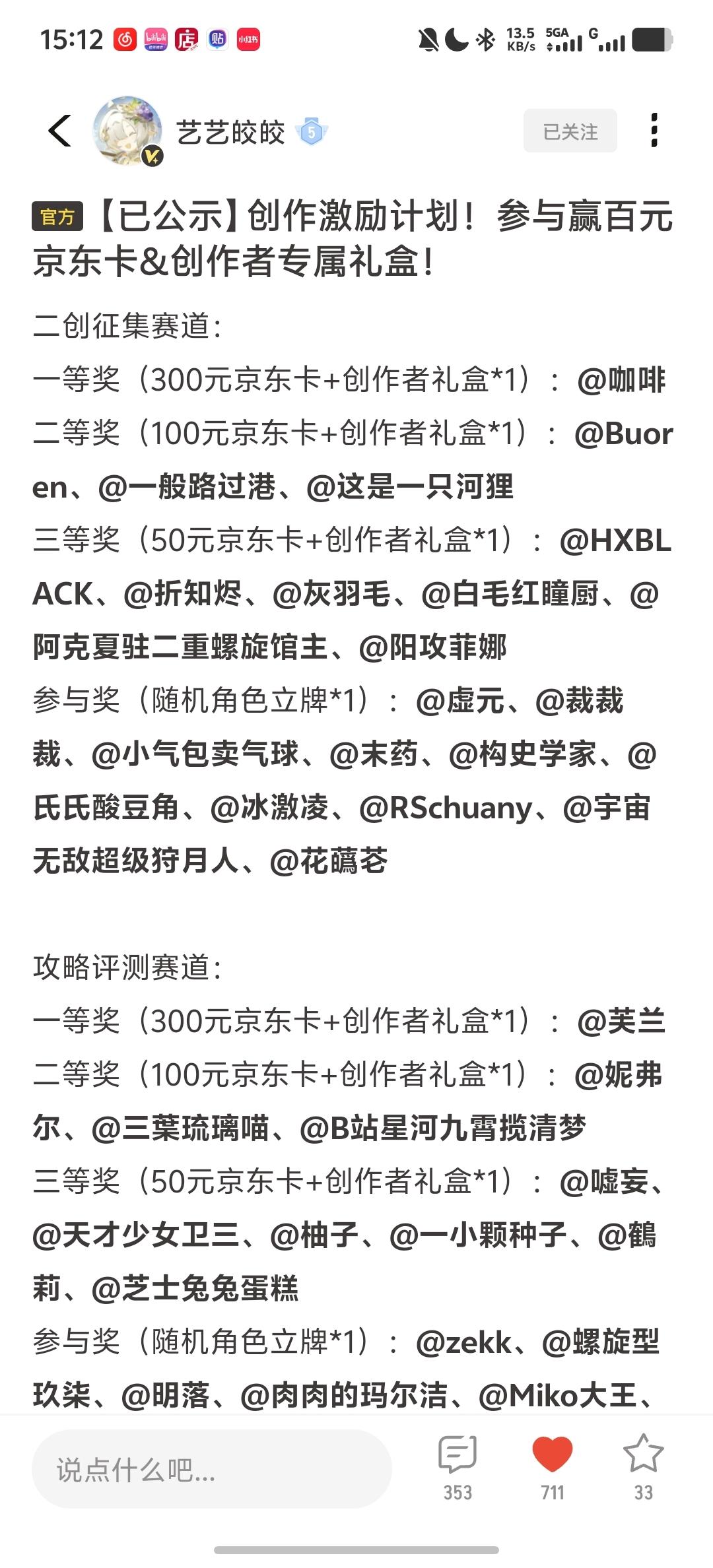Go back using the top-left arrow
The image size is (713, 1568).
[60, 131]
